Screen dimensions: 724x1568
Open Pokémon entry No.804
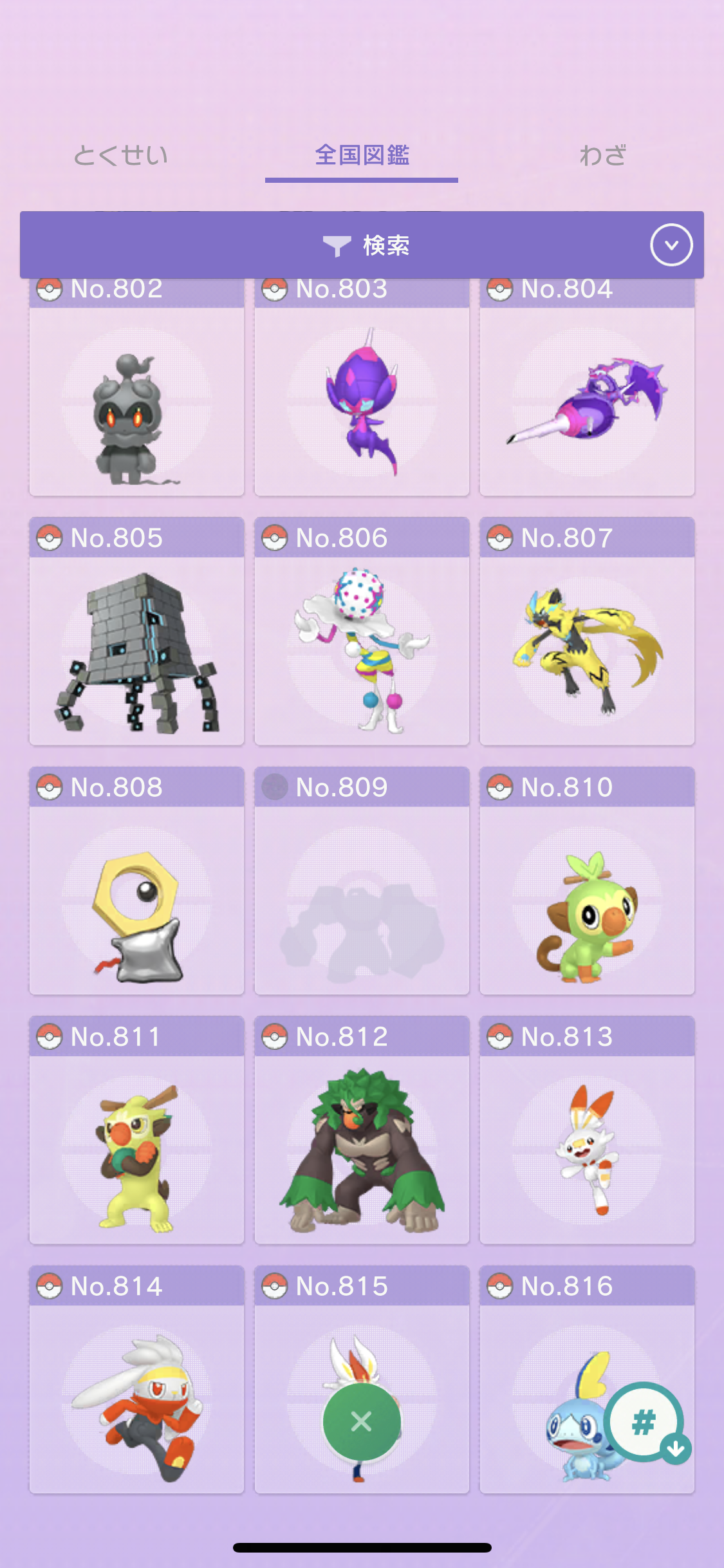pyautogui.click(x=587, y=387)
